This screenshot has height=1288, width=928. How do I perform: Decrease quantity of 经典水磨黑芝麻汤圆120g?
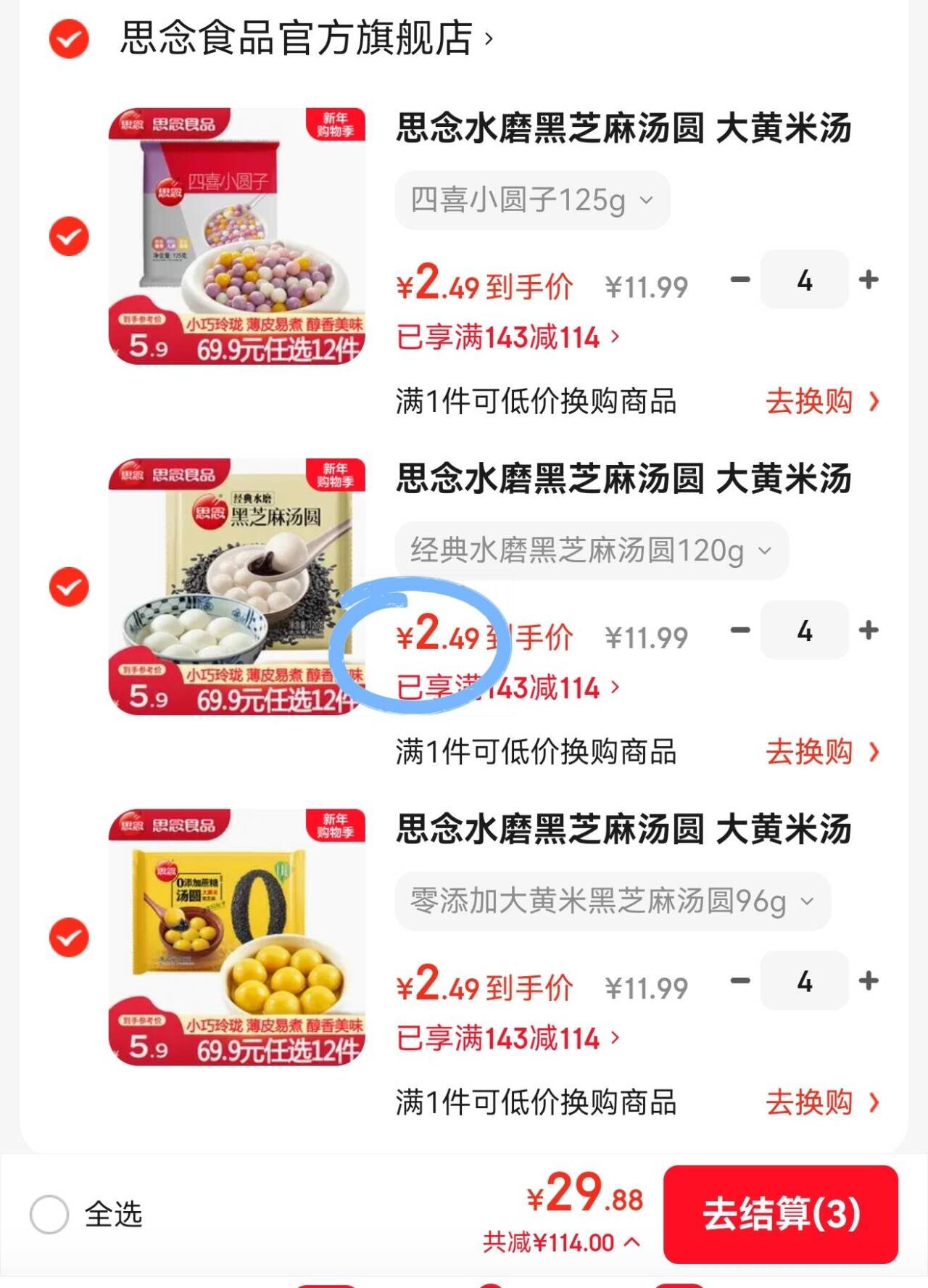[740, 630]
